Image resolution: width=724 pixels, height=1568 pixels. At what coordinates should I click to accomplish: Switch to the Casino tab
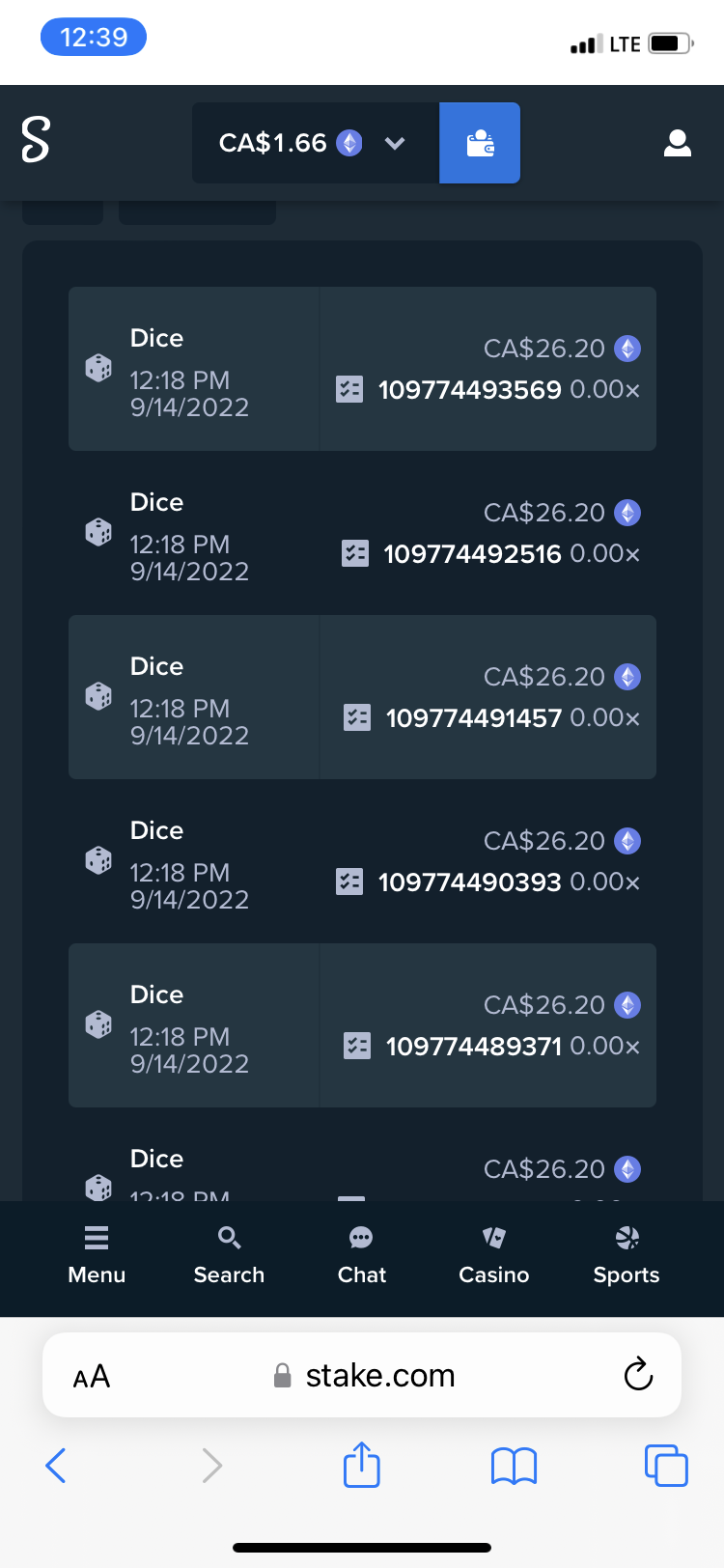494,1255
